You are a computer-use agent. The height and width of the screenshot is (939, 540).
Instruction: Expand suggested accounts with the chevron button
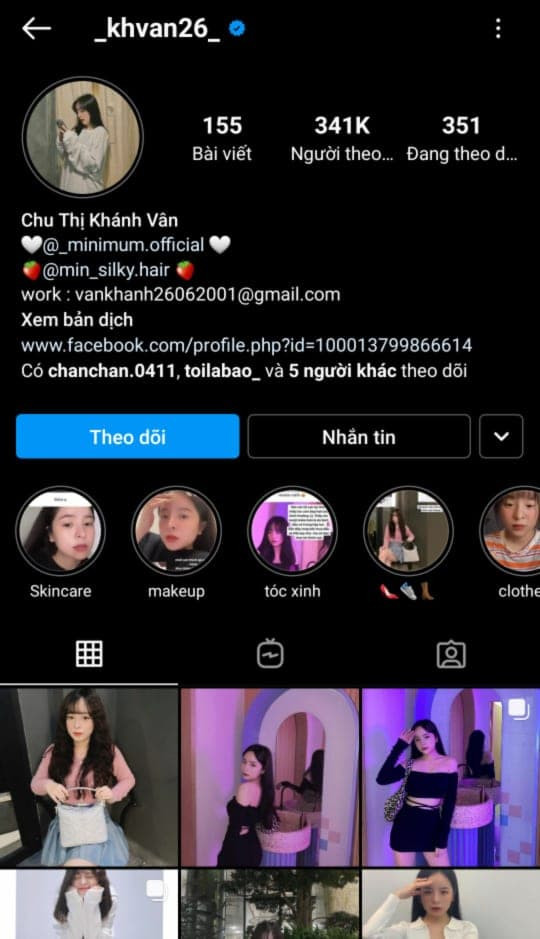pos(501,437)
